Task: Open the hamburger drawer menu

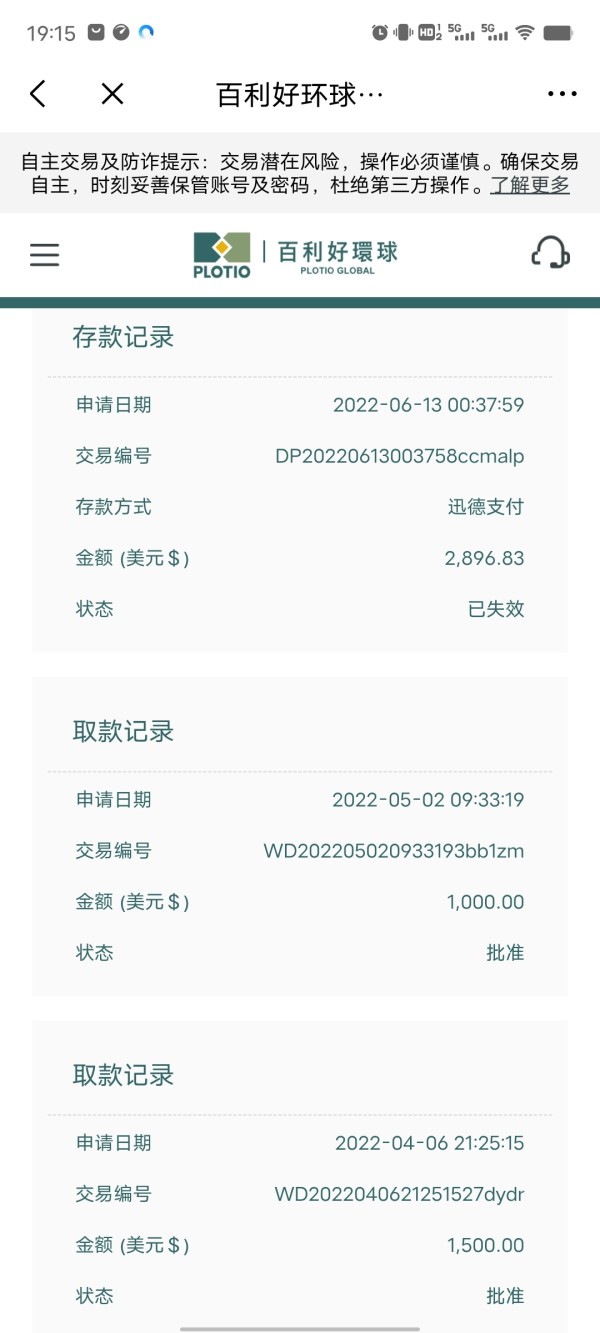Action: (x=45, y=254)
